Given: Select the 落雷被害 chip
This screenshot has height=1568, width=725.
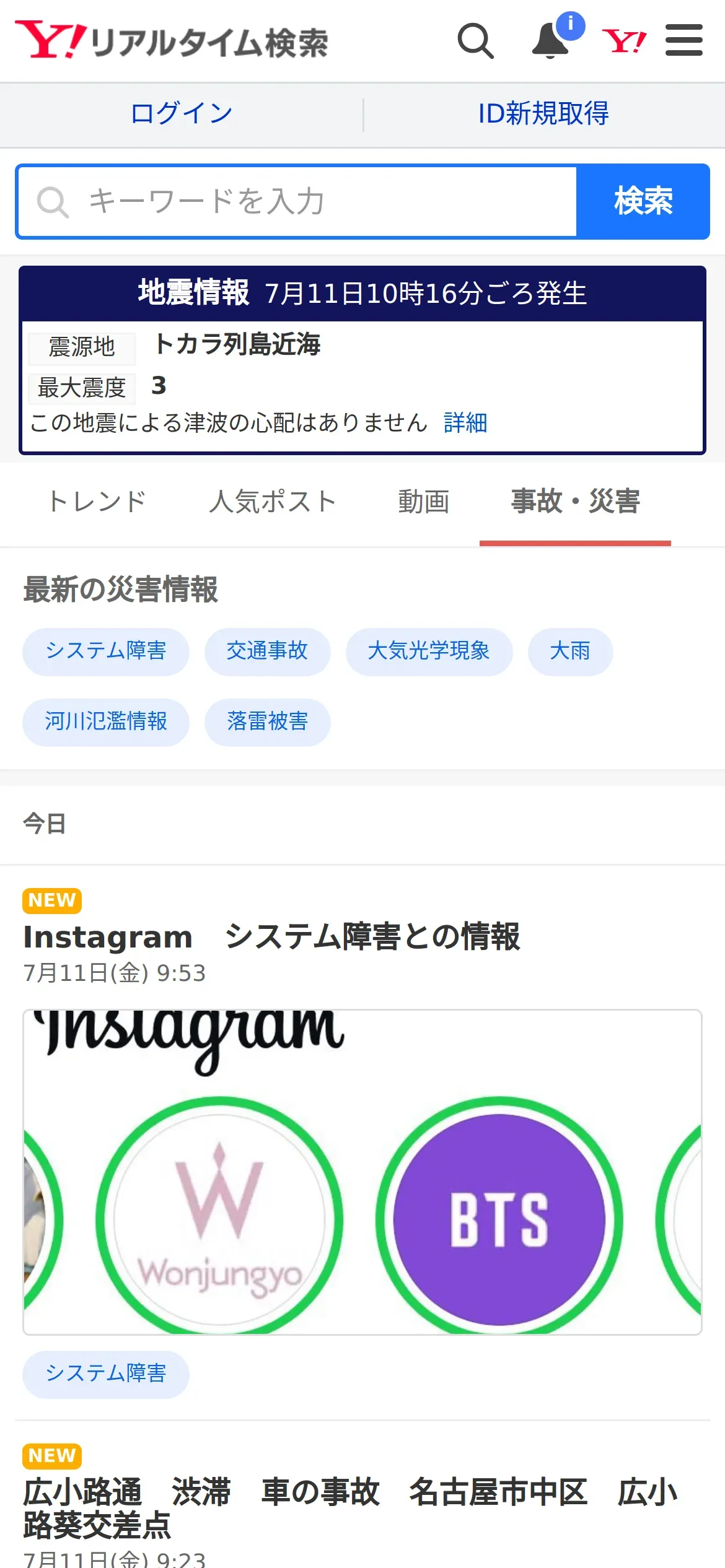Looking at the screenshot, I should 267,722.
